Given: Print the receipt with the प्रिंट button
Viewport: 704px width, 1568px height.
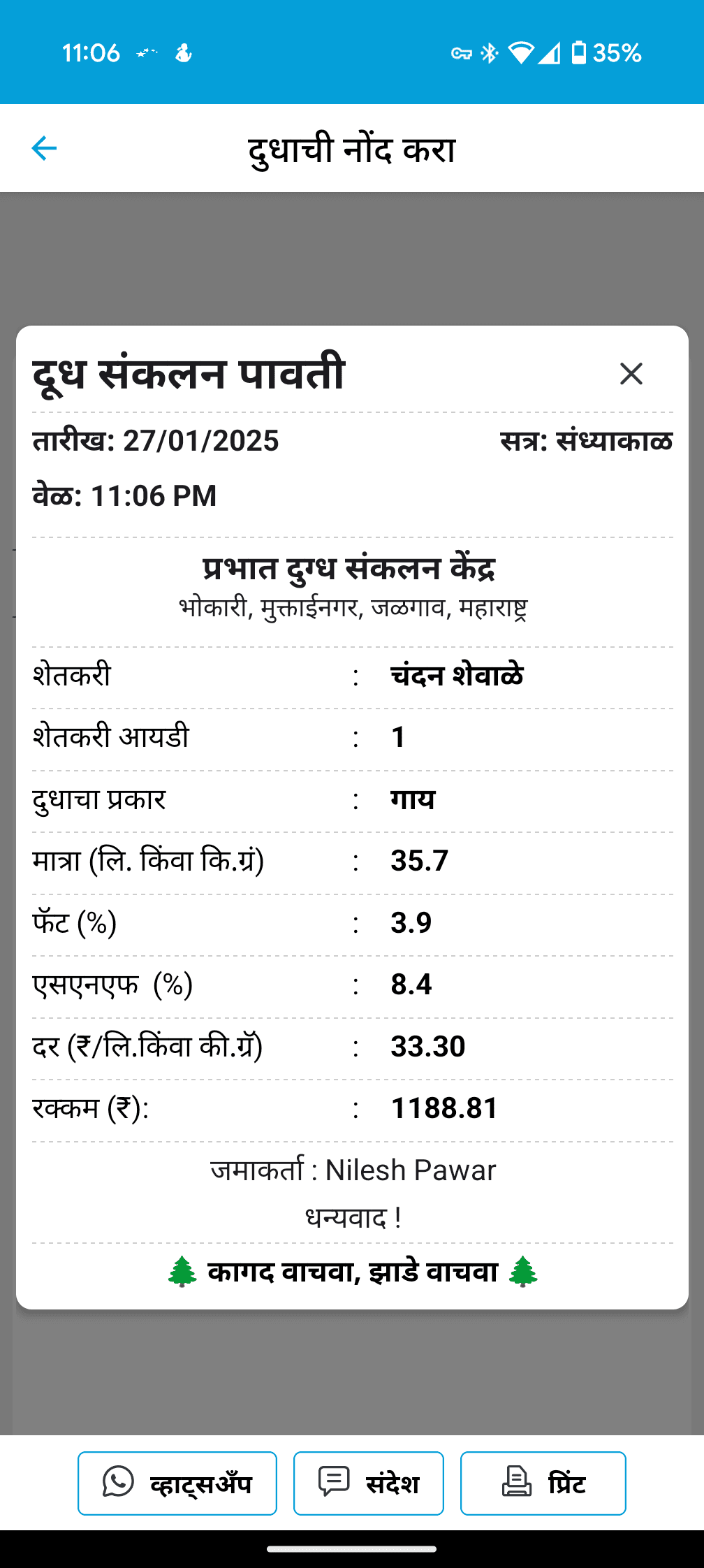Looking at the screenshot, I should [543, 1483].
